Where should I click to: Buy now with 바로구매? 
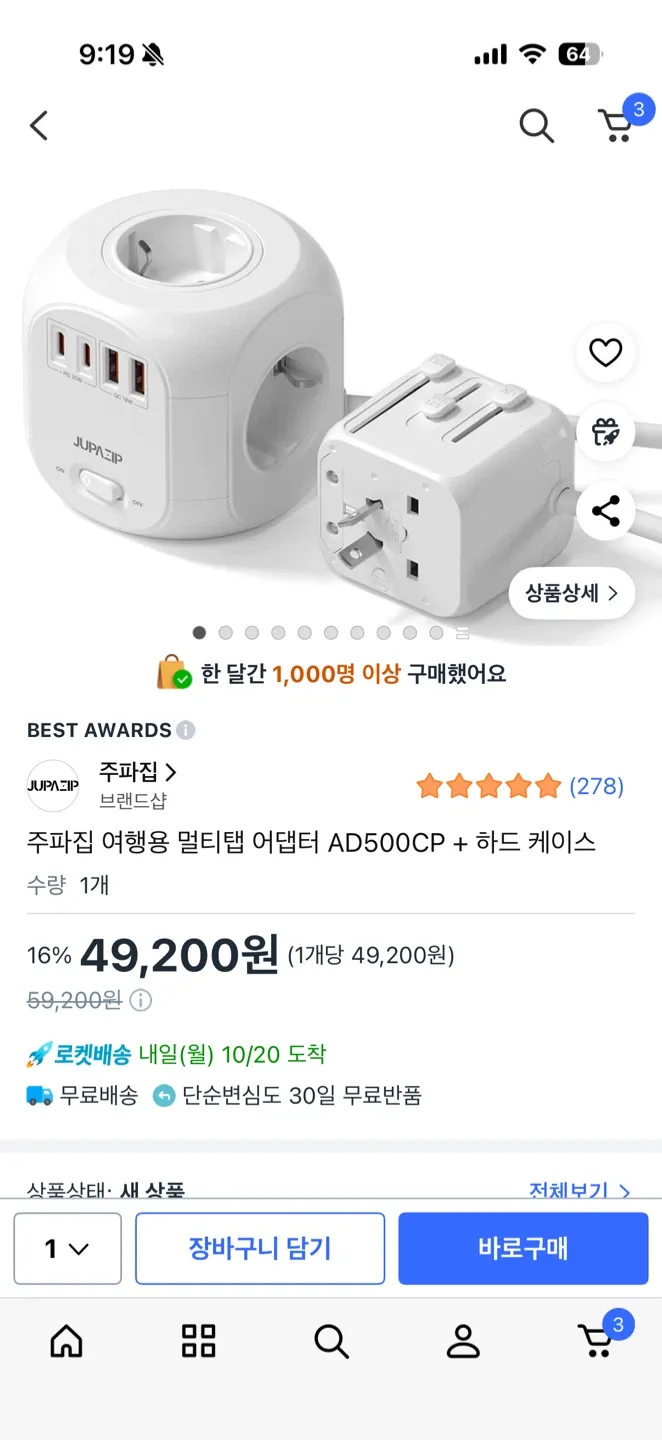coord(523,1248)
